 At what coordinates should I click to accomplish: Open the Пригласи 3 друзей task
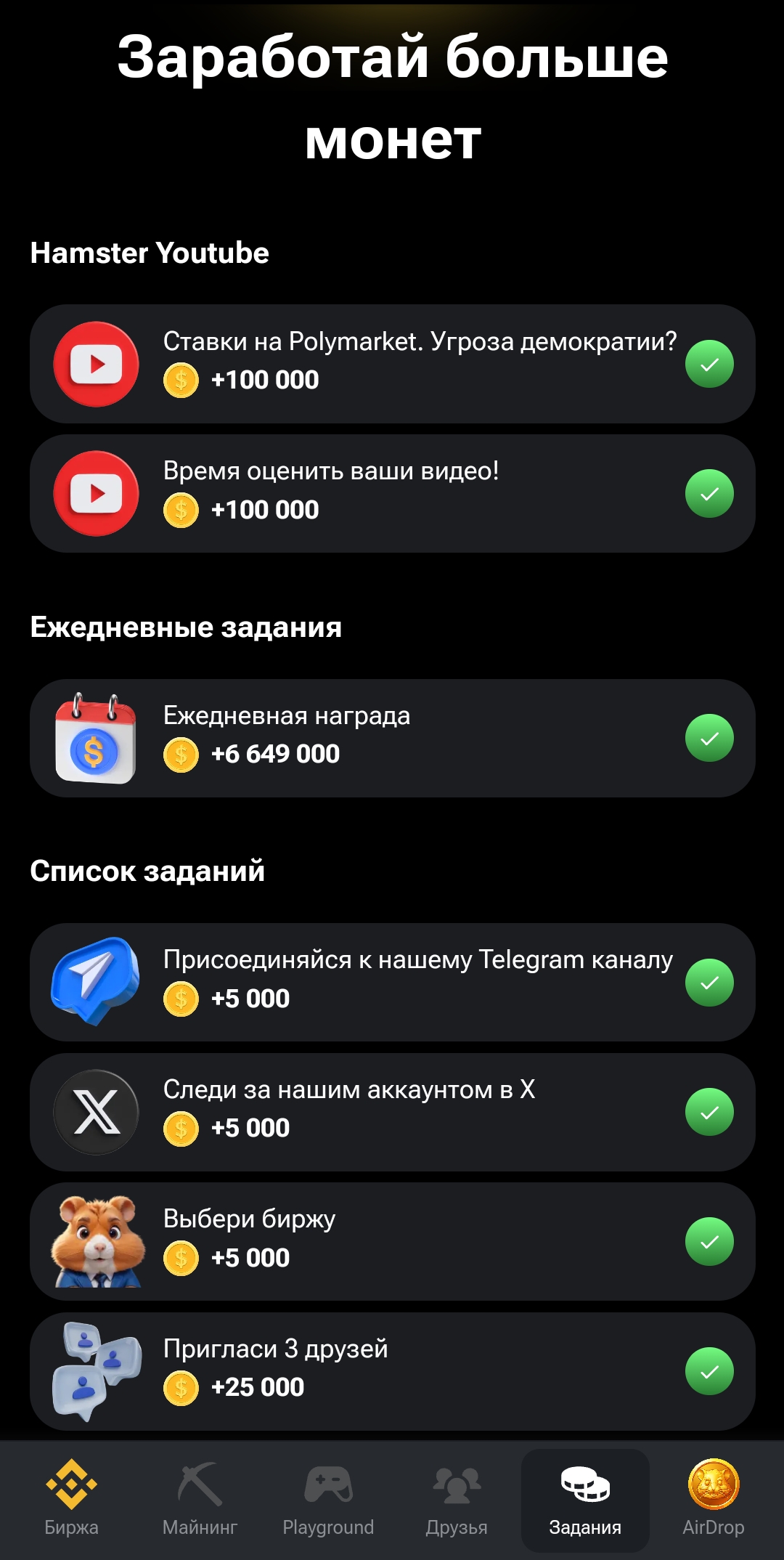(392, 1371)
